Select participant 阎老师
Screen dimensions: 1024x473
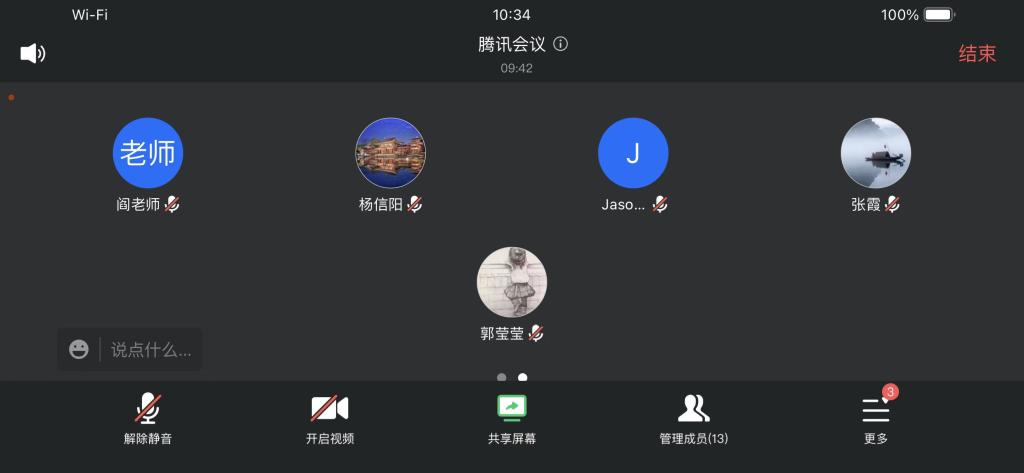148,153
